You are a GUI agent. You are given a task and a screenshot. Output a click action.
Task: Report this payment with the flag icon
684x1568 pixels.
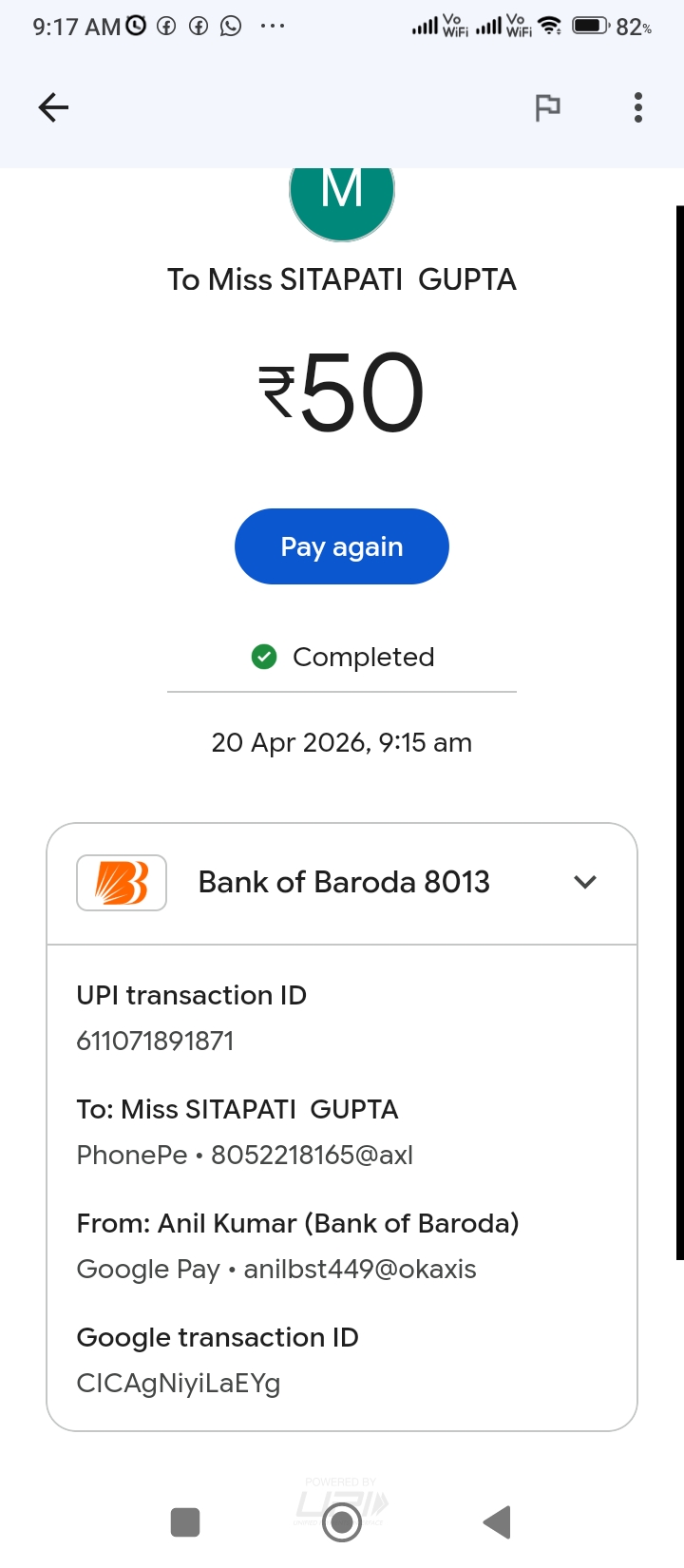(547, 107)
